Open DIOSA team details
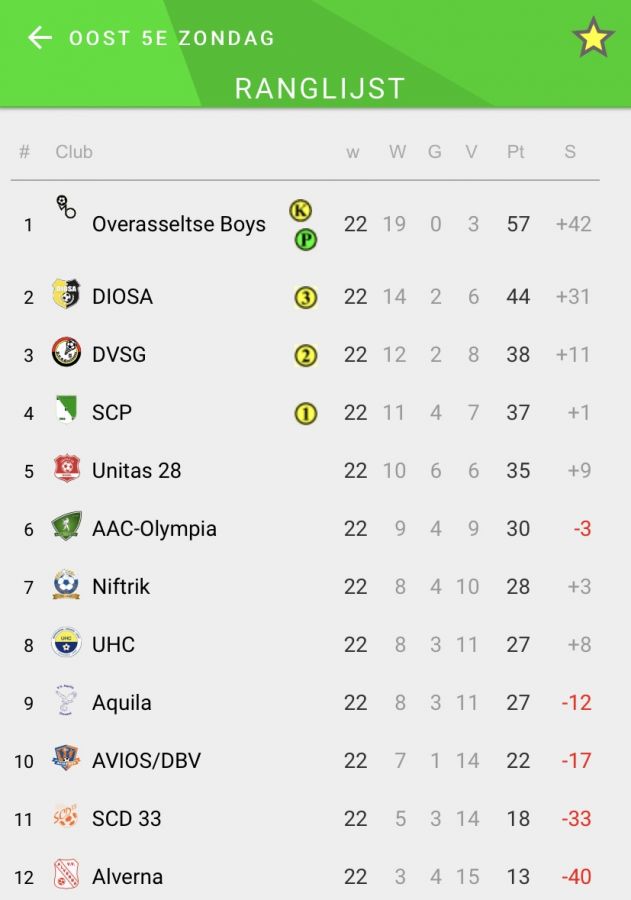The width and height of the screenshot is (631, 900). 122,296
